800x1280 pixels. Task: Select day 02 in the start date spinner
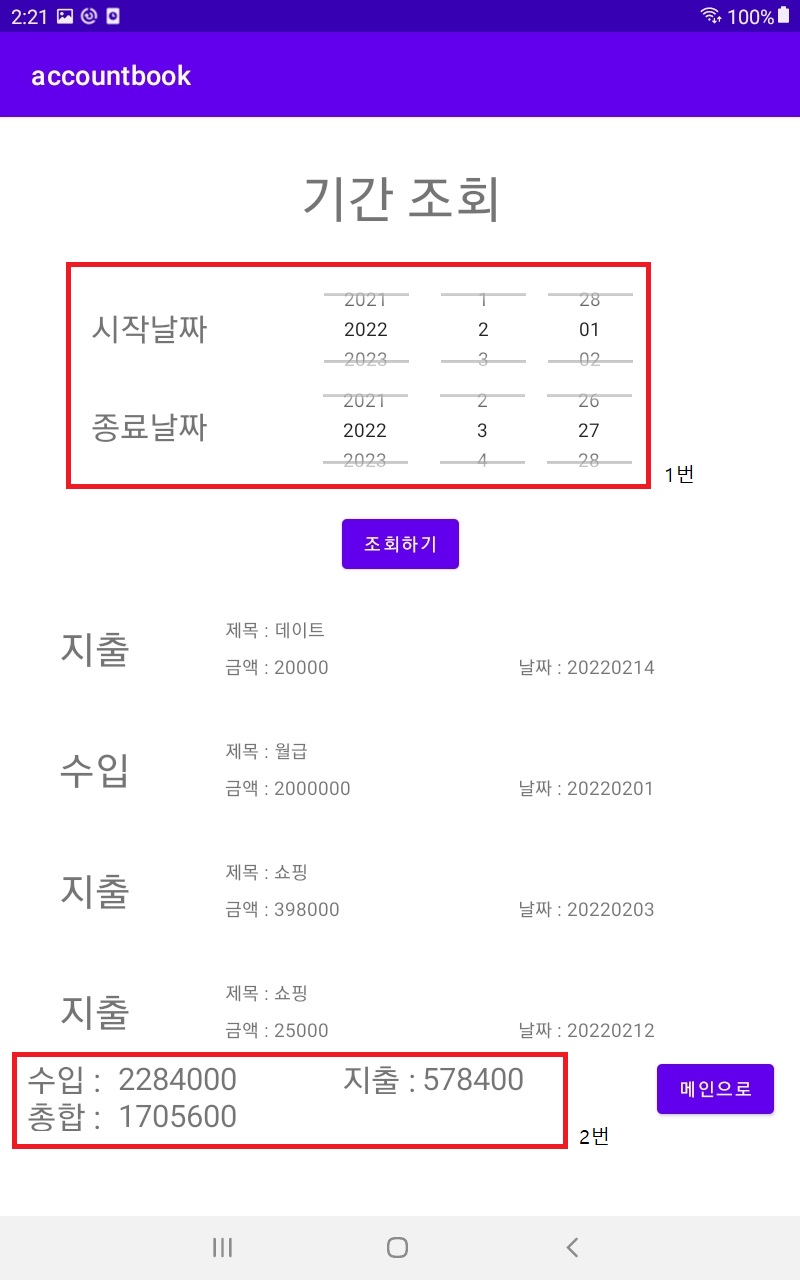[590, 358]
